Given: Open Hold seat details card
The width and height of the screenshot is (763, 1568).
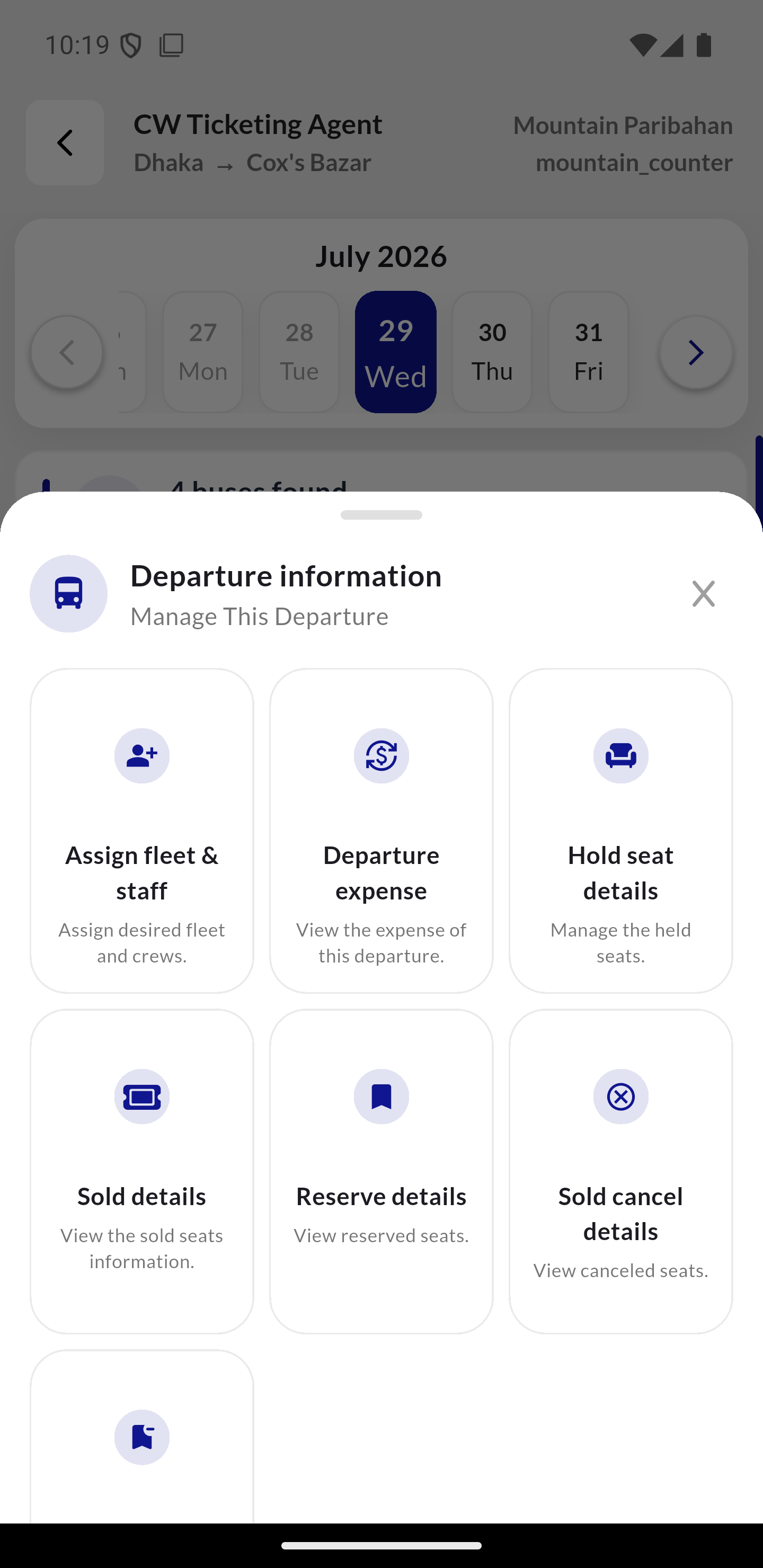Looking at the screenshot, I should pyautogui.click(x=620, y=831).
